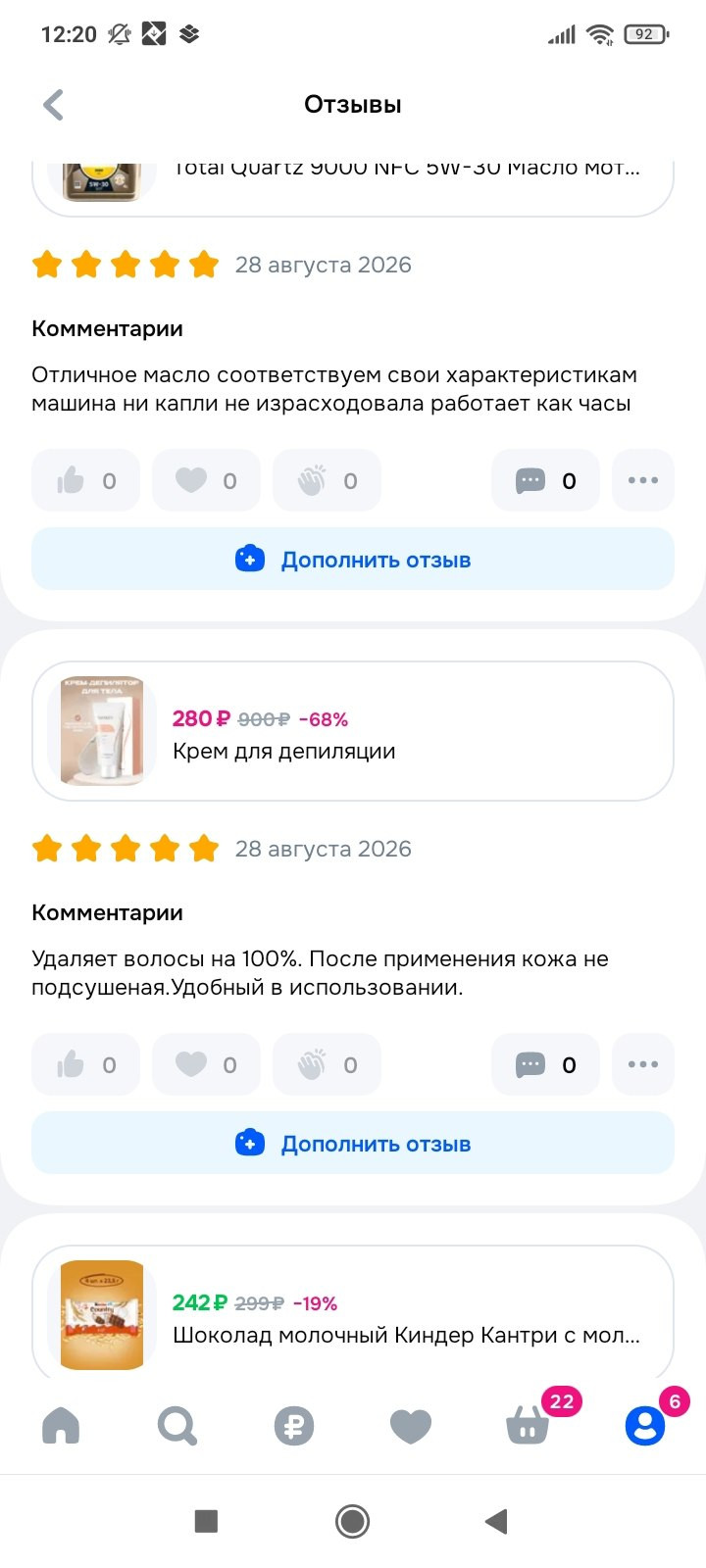Open comments on the depilation cream review
The image size is (706, 1568).
(545, 1064)
